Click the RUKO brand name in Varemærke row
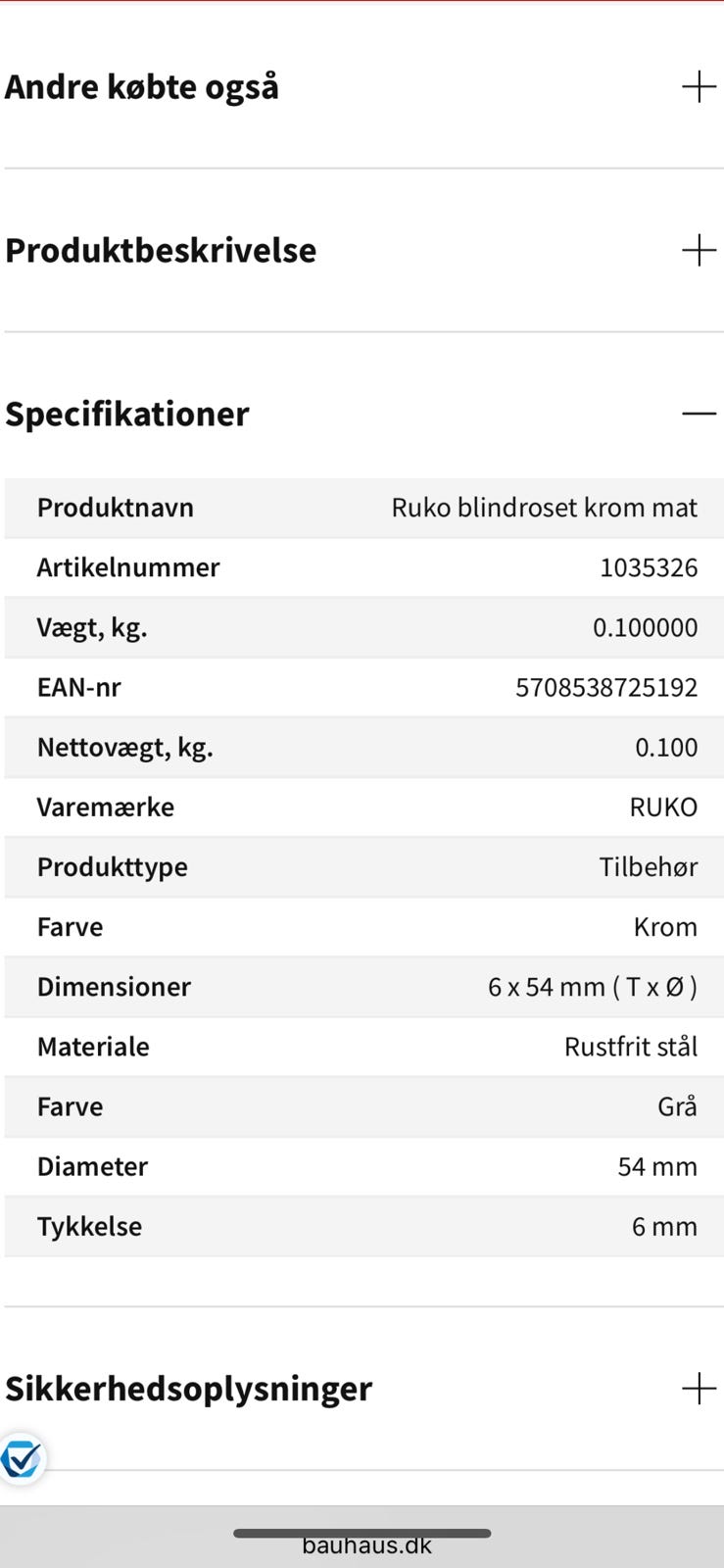This screenshot has width=724, height=1568. point(663,807)
